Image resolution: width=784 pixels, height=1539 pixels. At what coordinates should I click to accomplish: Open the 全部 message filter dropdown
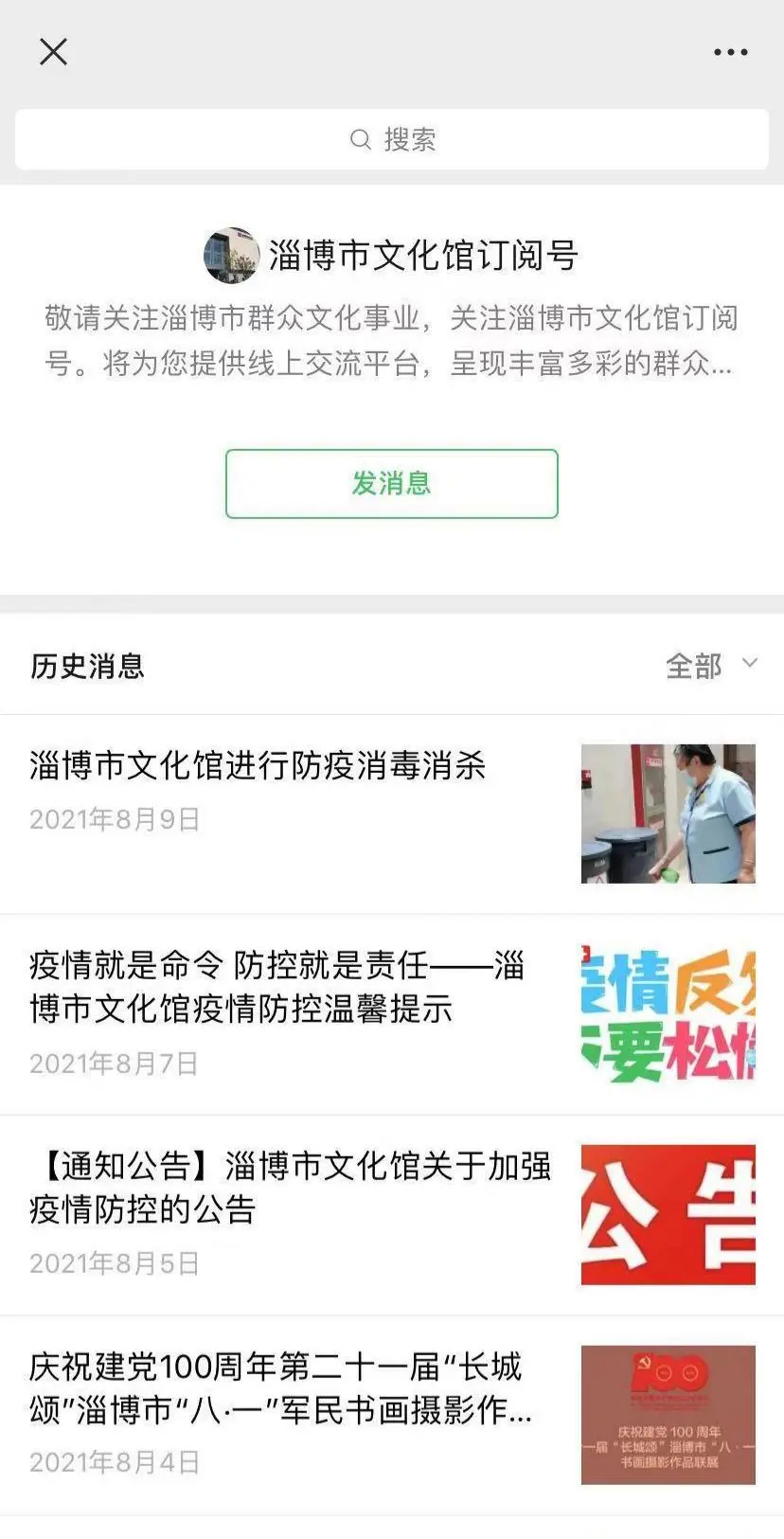point(693,667)
